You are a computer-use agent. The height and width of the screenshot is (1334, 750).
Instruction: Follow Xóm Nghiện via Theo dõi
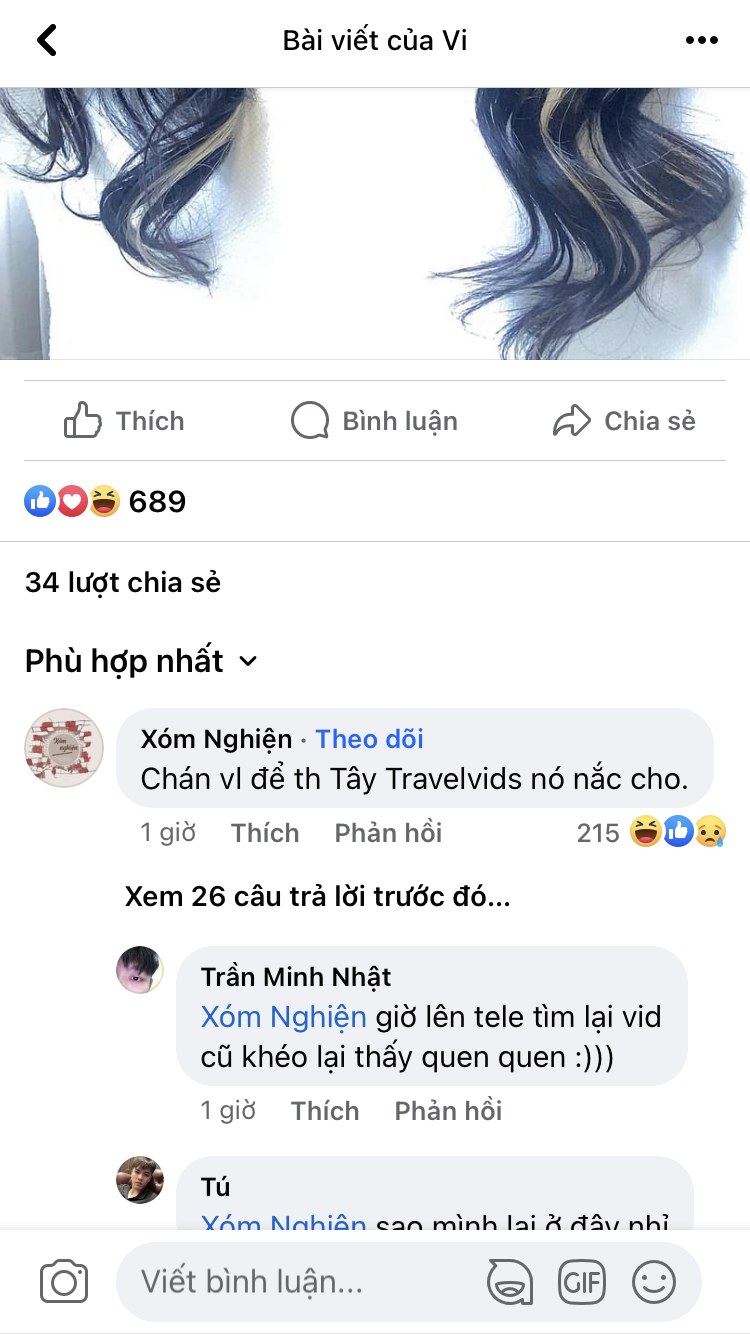coord(369,739)
